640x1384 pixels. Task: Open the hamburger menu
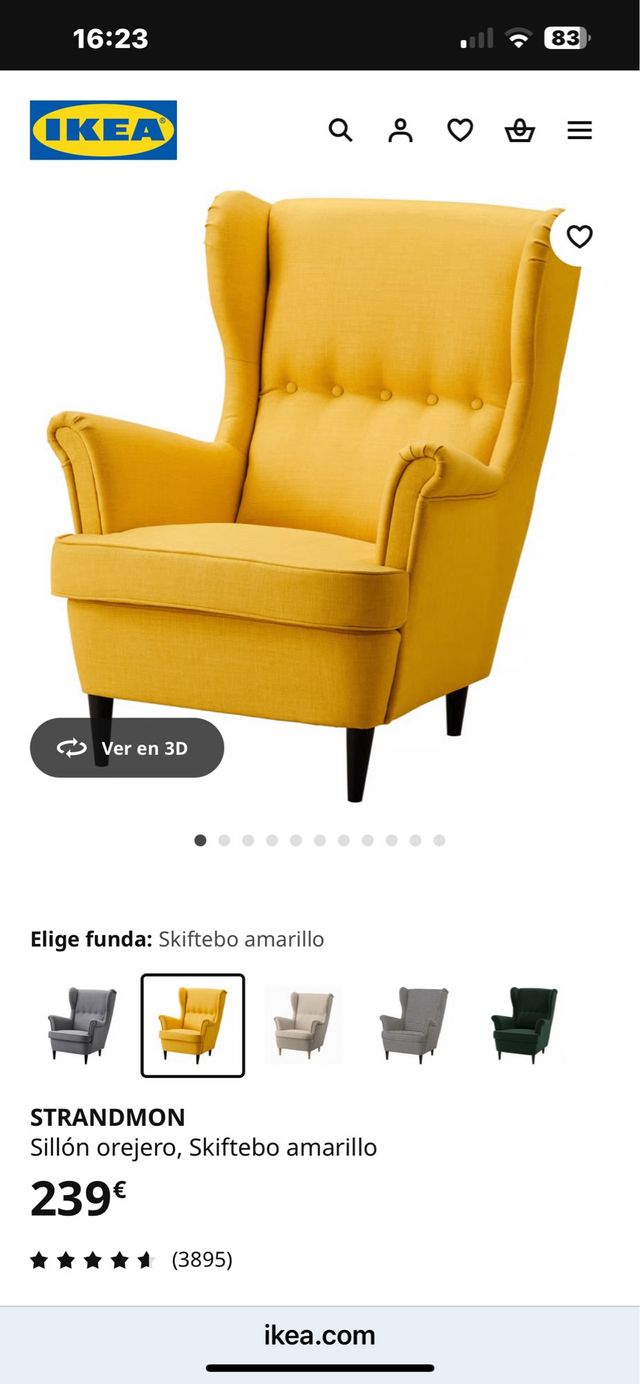pos(580,130)
